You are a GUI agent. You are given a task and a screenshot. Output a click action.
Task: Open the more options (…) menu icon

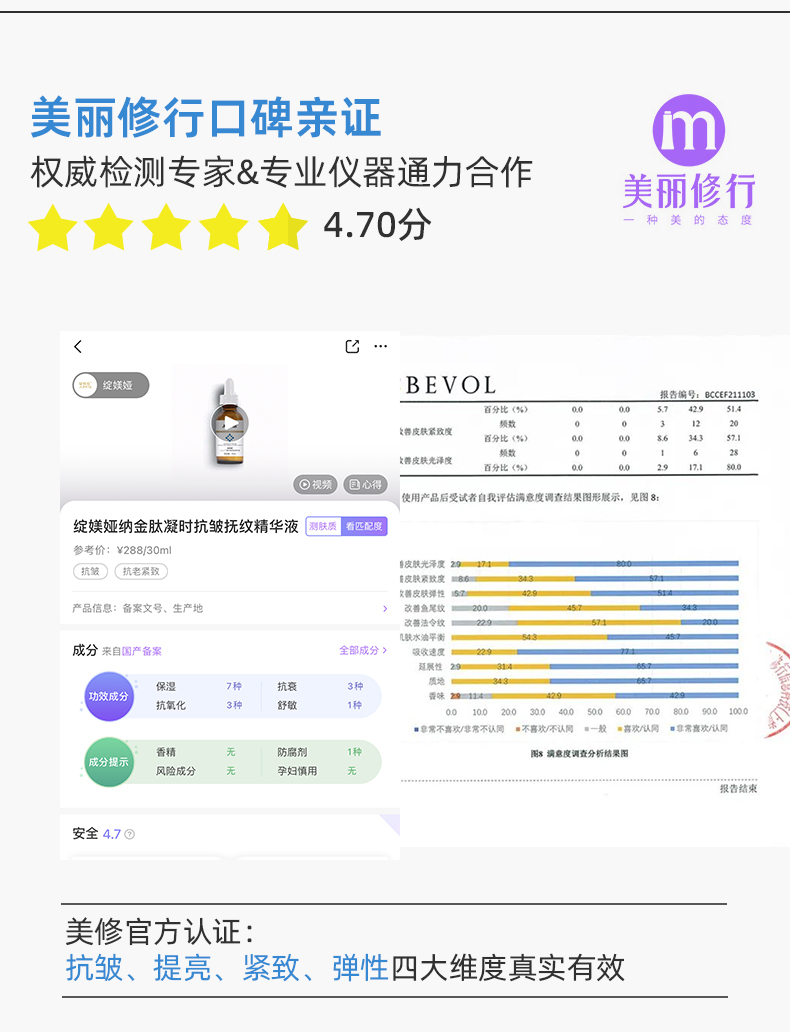[x=380, y=346]
